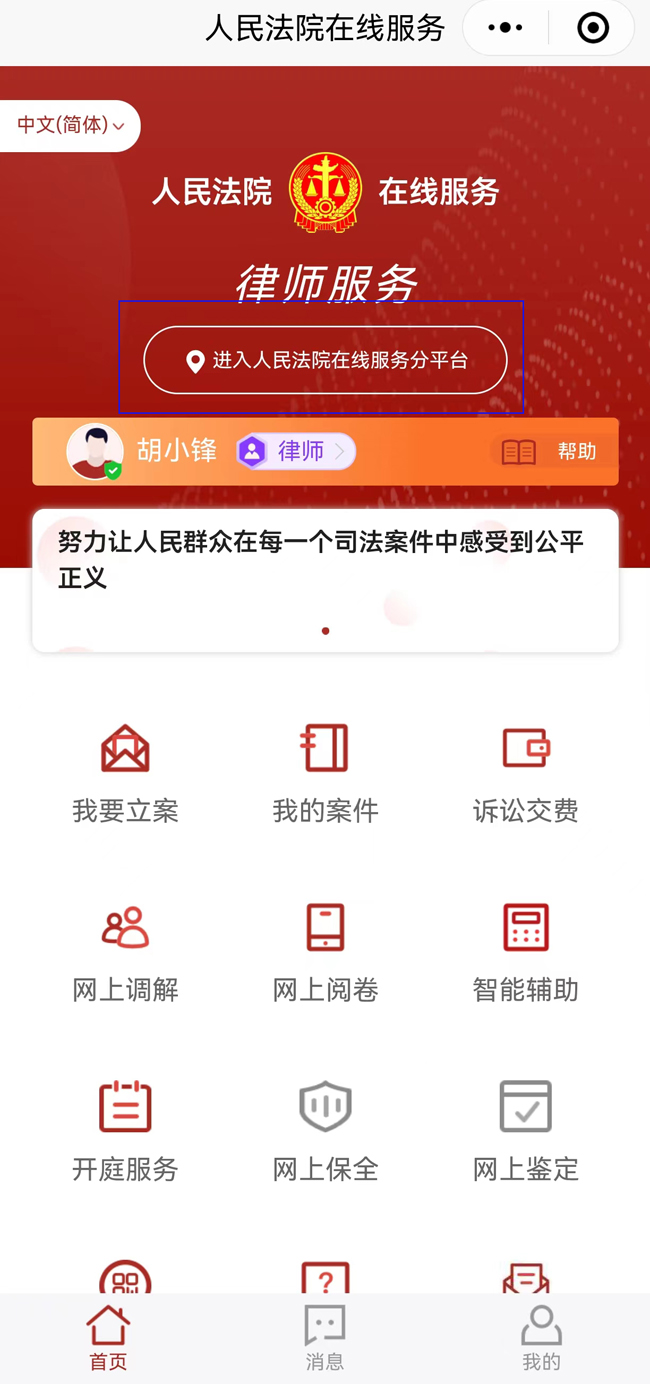Close the mini program with the circle icon
The height and width of the screenshot is (1384, 650).
593,28
